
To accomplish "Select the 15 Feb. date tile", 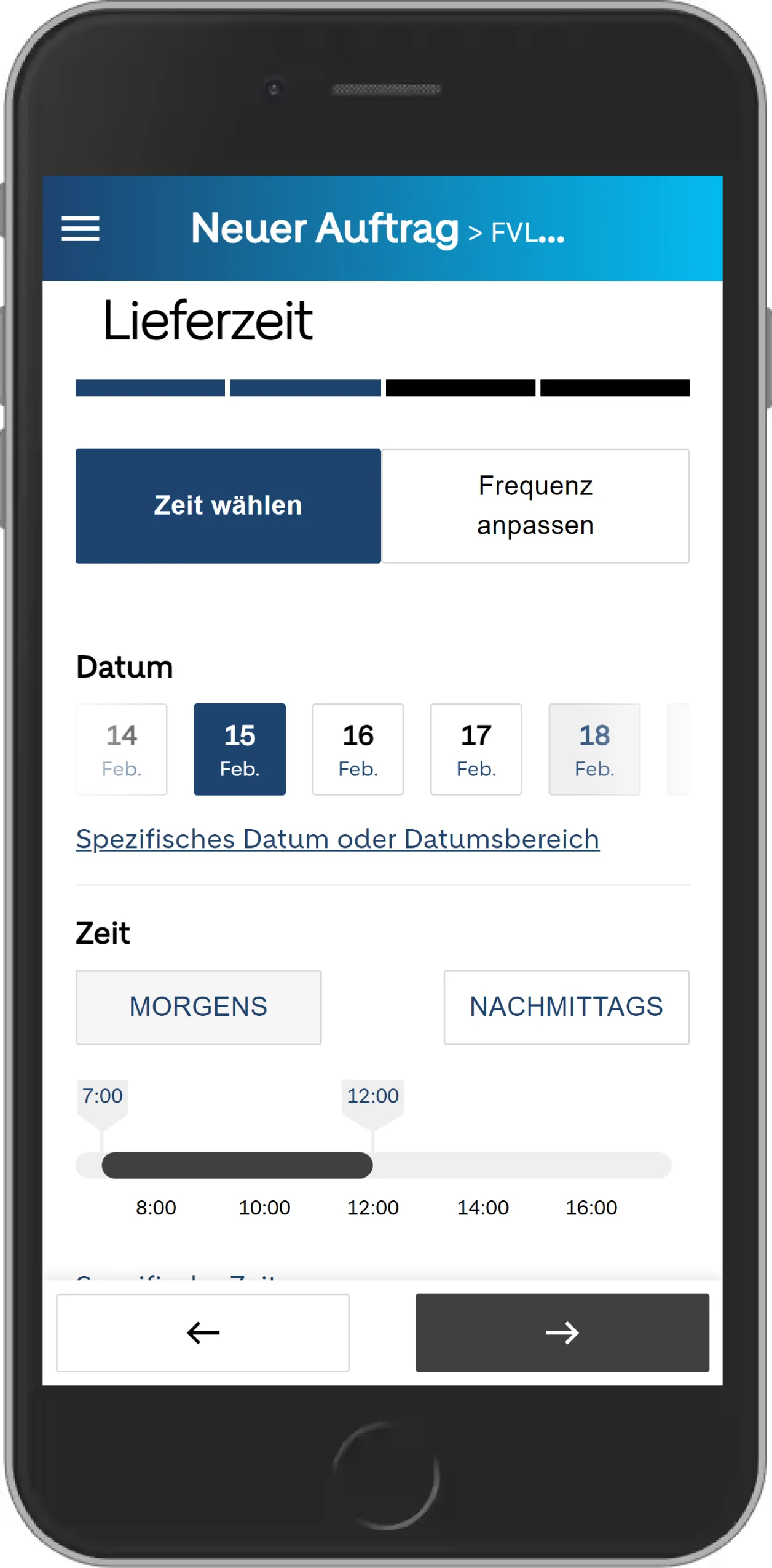I will (240, 749).
